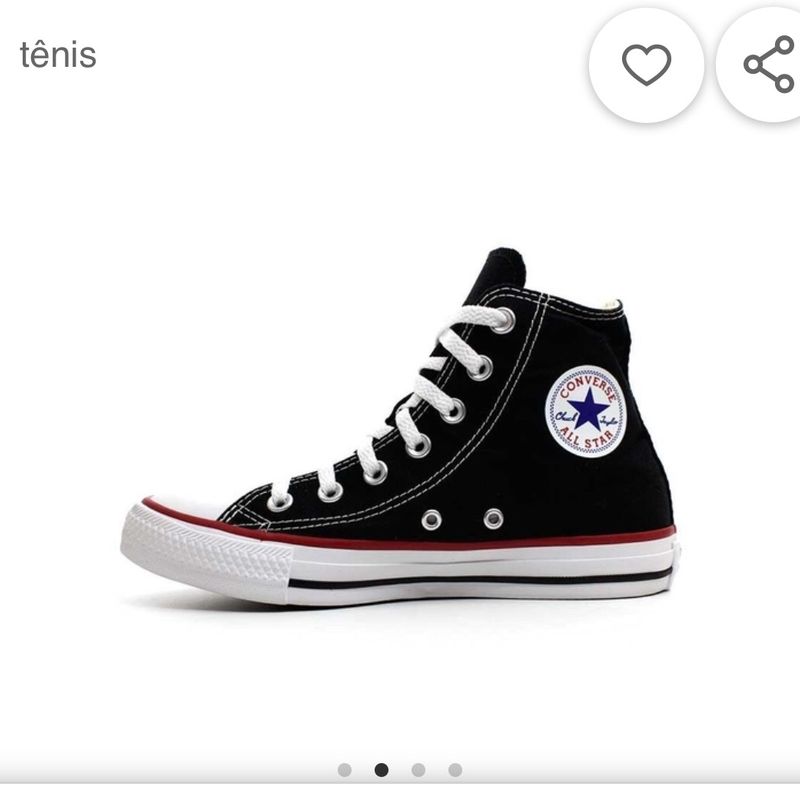
Task: Jump to the first photo indicator dot
Action: coord(345,770)
